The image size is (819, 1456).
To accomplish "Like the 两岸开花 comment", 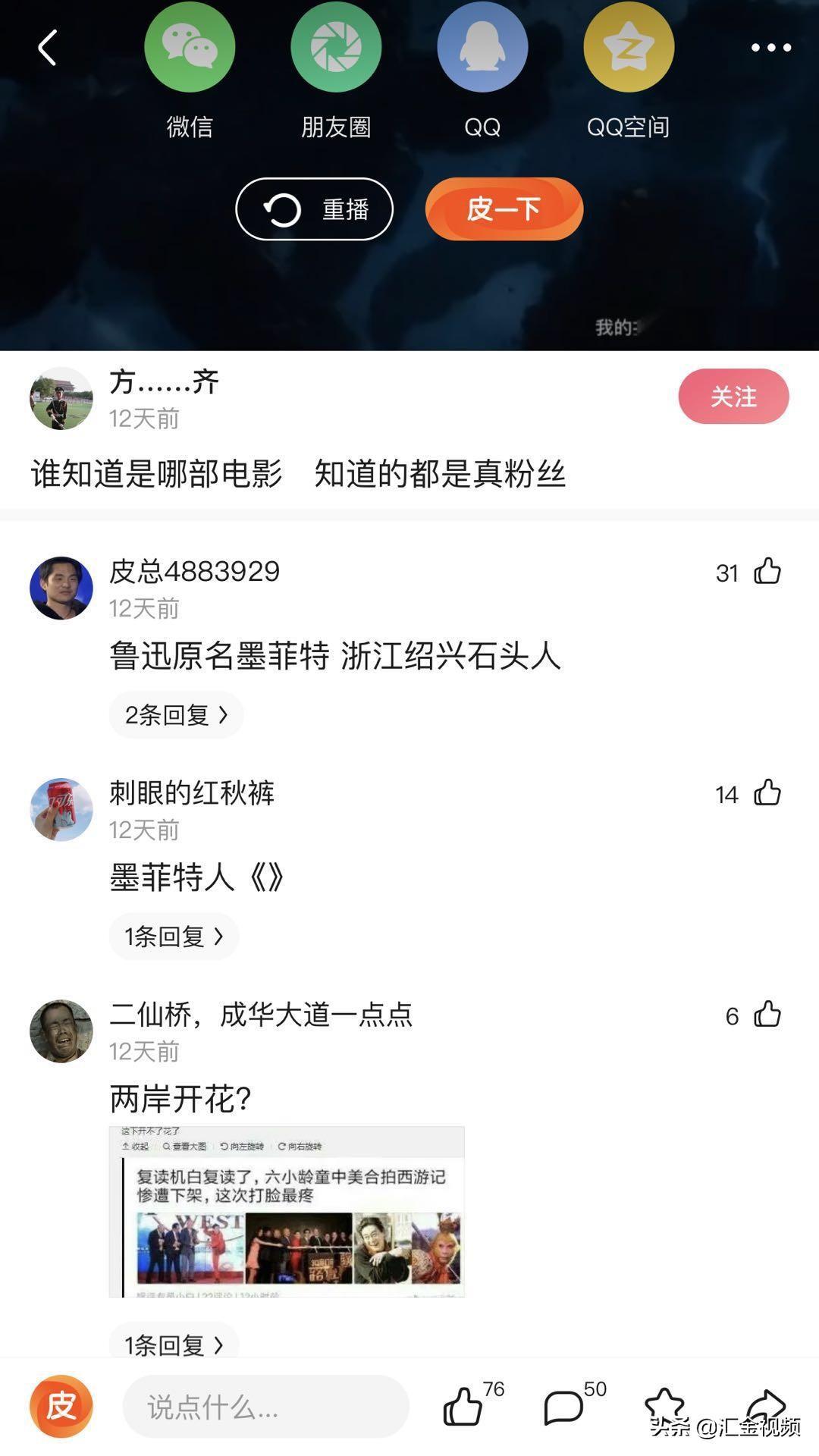I will 767,1014.
